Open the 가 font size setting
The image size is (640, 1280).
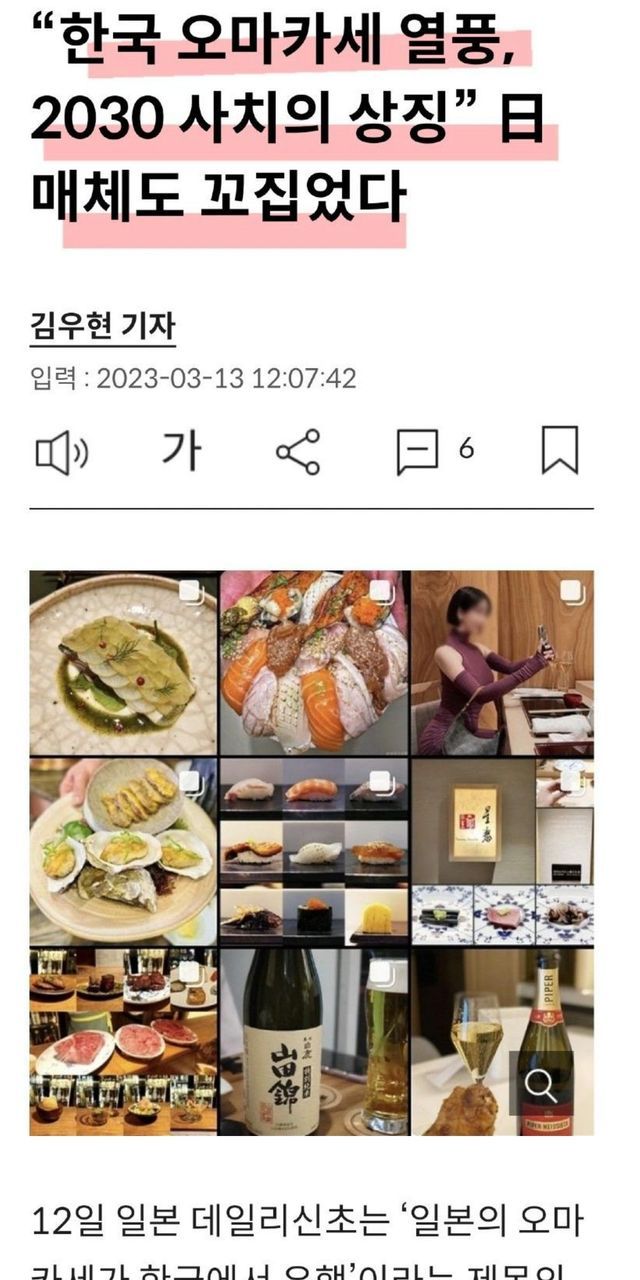[x=182, y=452]
